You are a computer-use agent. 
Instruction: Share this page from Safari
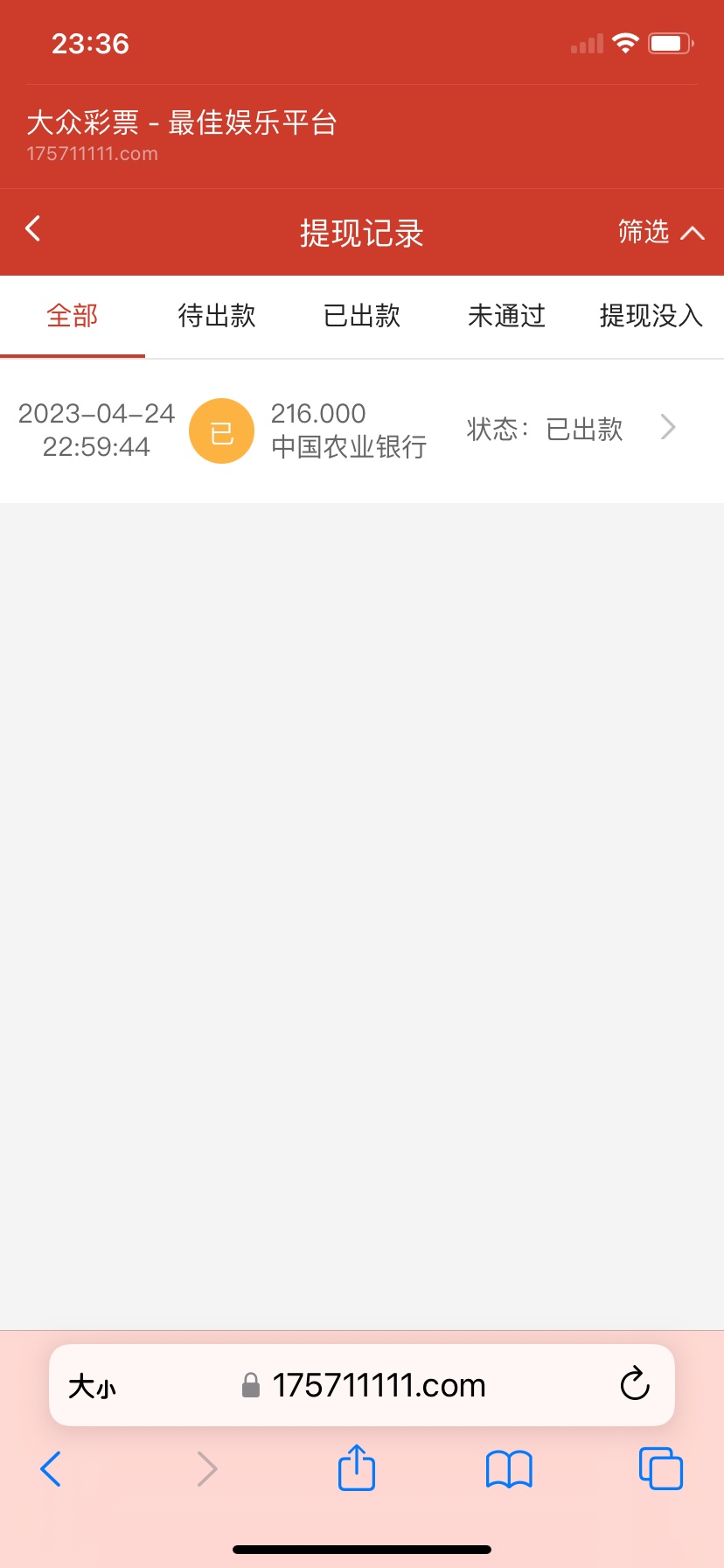click(357, 1467)
